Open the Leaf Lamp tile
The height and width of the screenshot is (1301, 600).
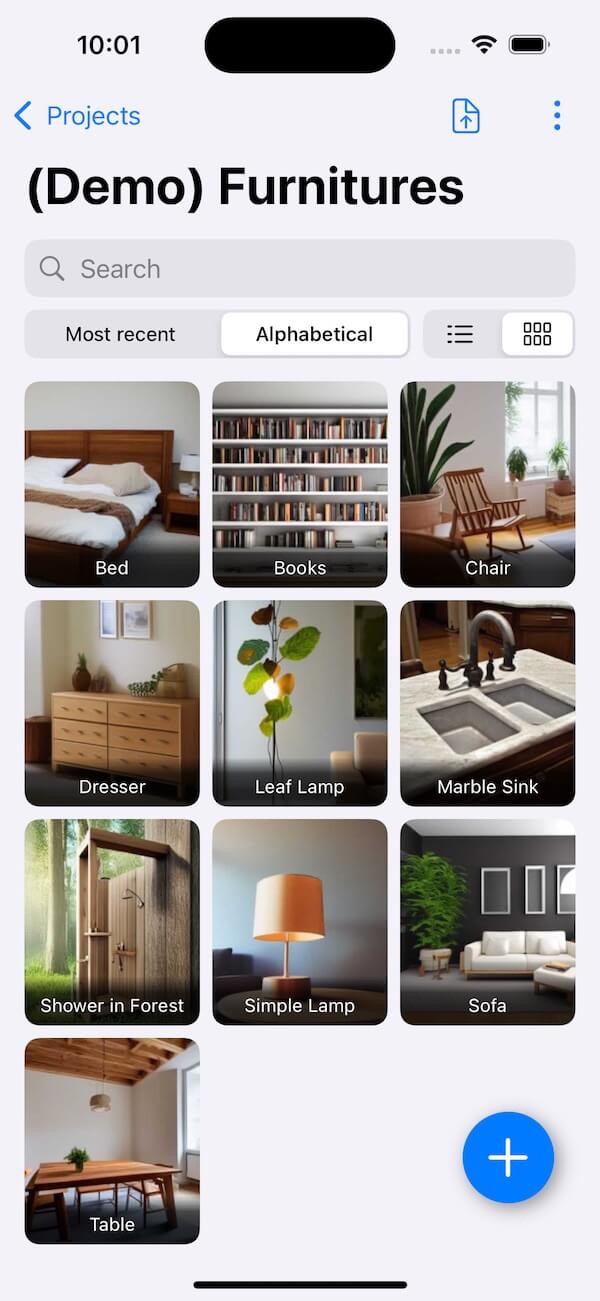pos(300,703)
